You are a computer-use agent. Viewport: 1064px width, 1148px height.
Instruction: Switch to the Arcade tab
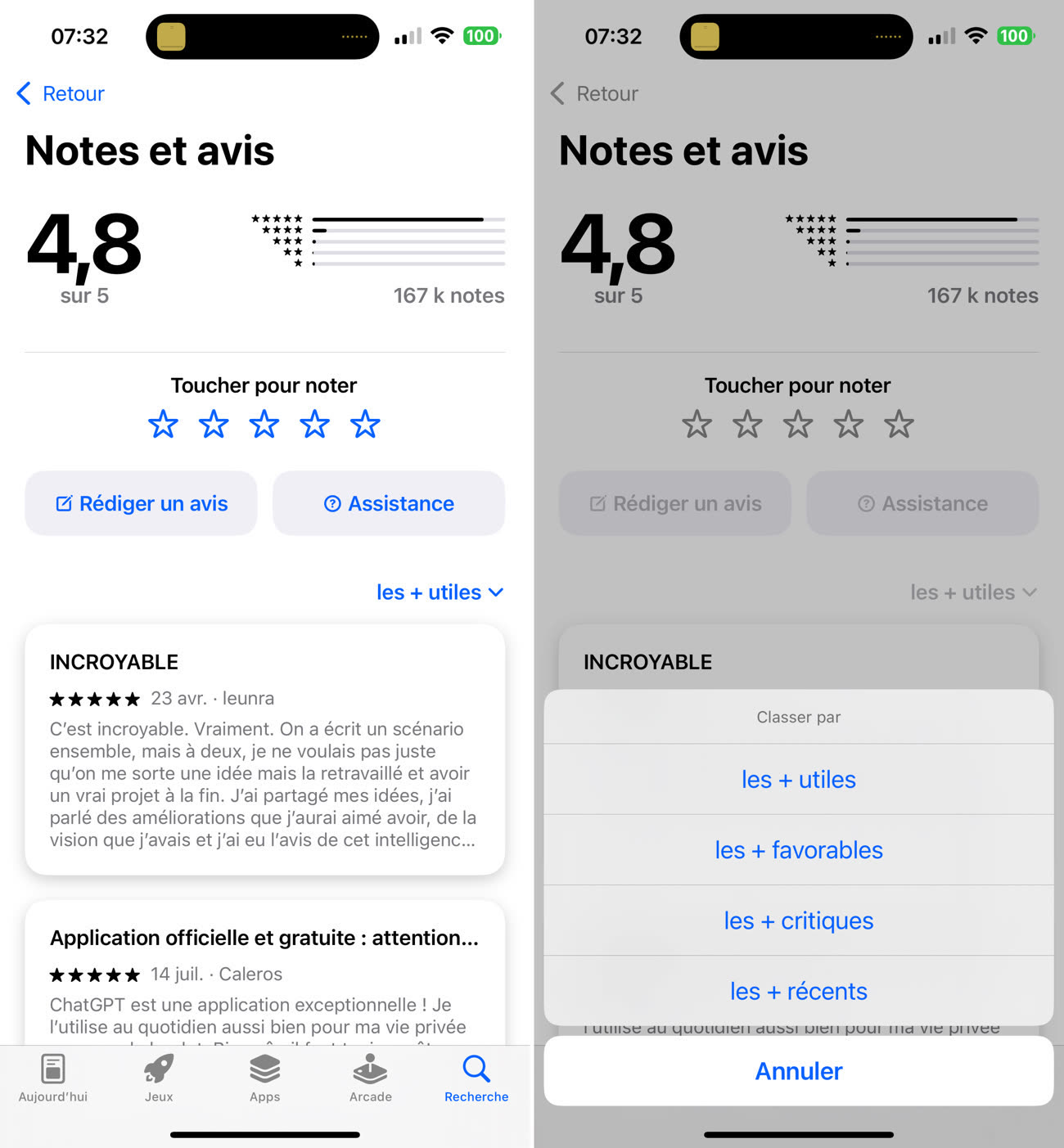coord(371,1078)
